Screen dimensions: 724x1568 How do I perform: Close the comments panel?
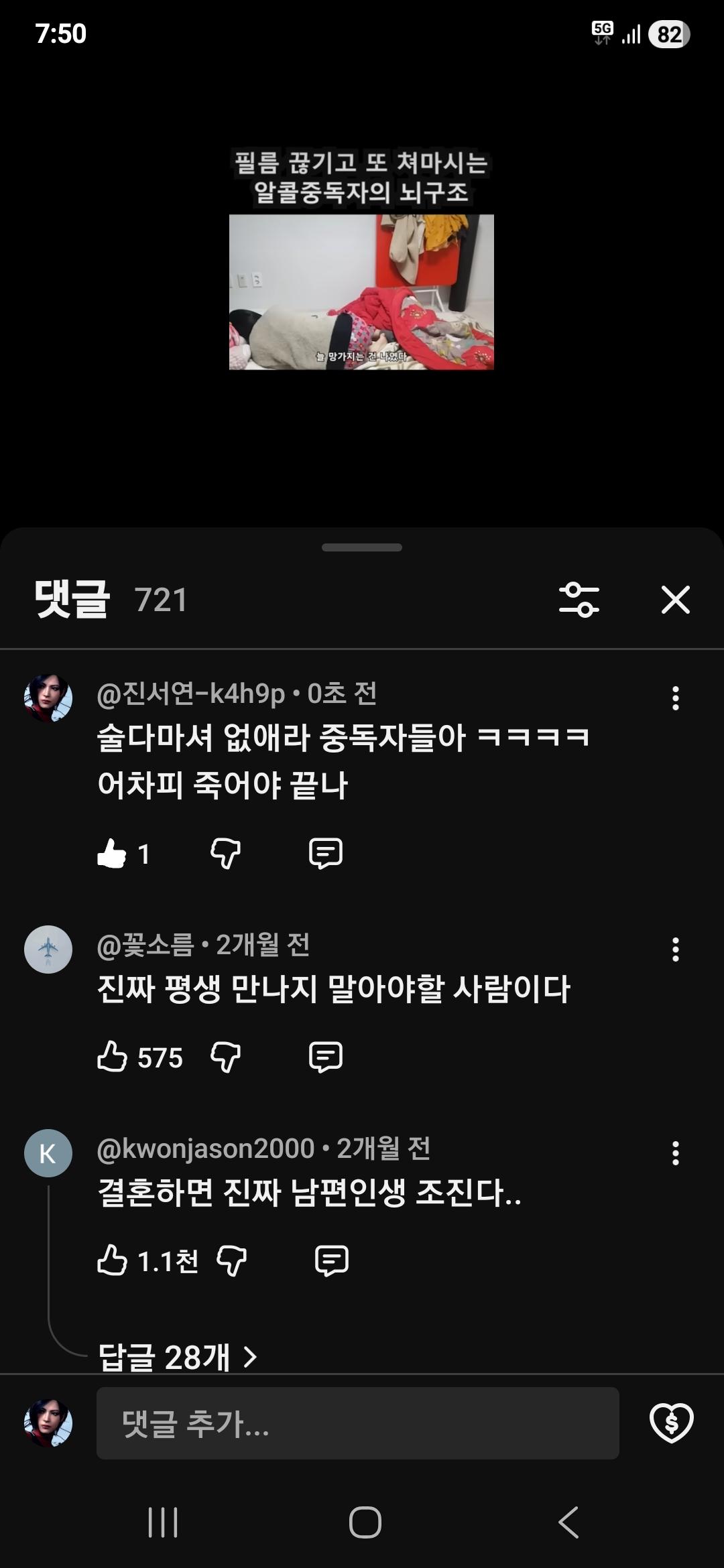click(676, 600)
